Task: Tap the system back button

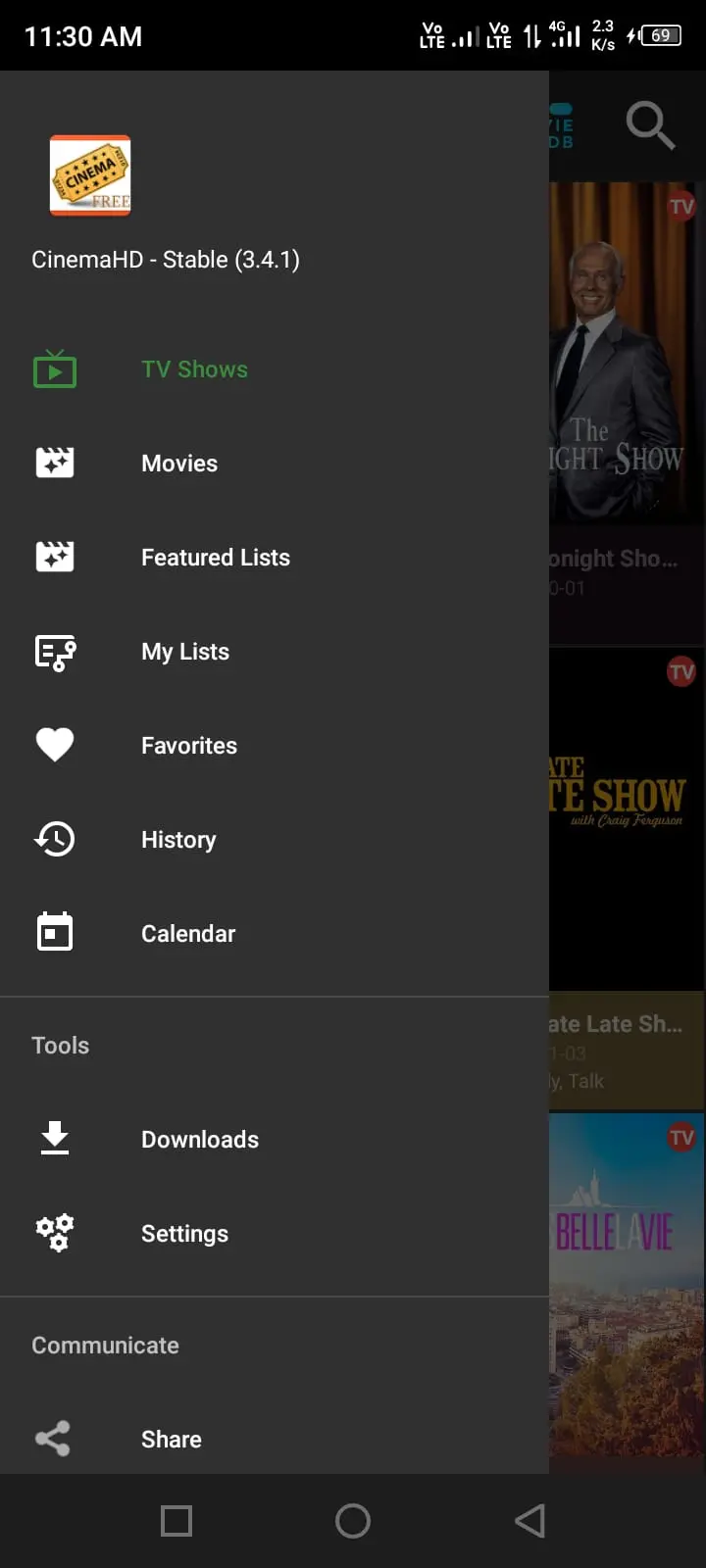Action: pos(529,1521)
